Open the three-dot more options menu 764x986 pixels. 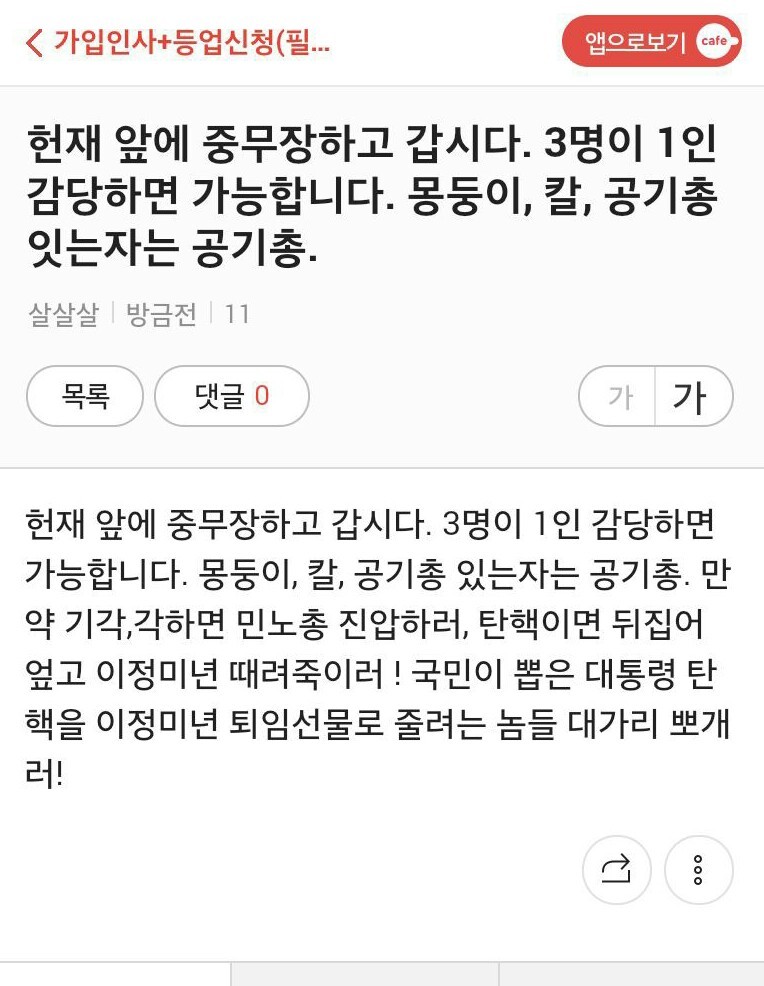tap(698, 870)
